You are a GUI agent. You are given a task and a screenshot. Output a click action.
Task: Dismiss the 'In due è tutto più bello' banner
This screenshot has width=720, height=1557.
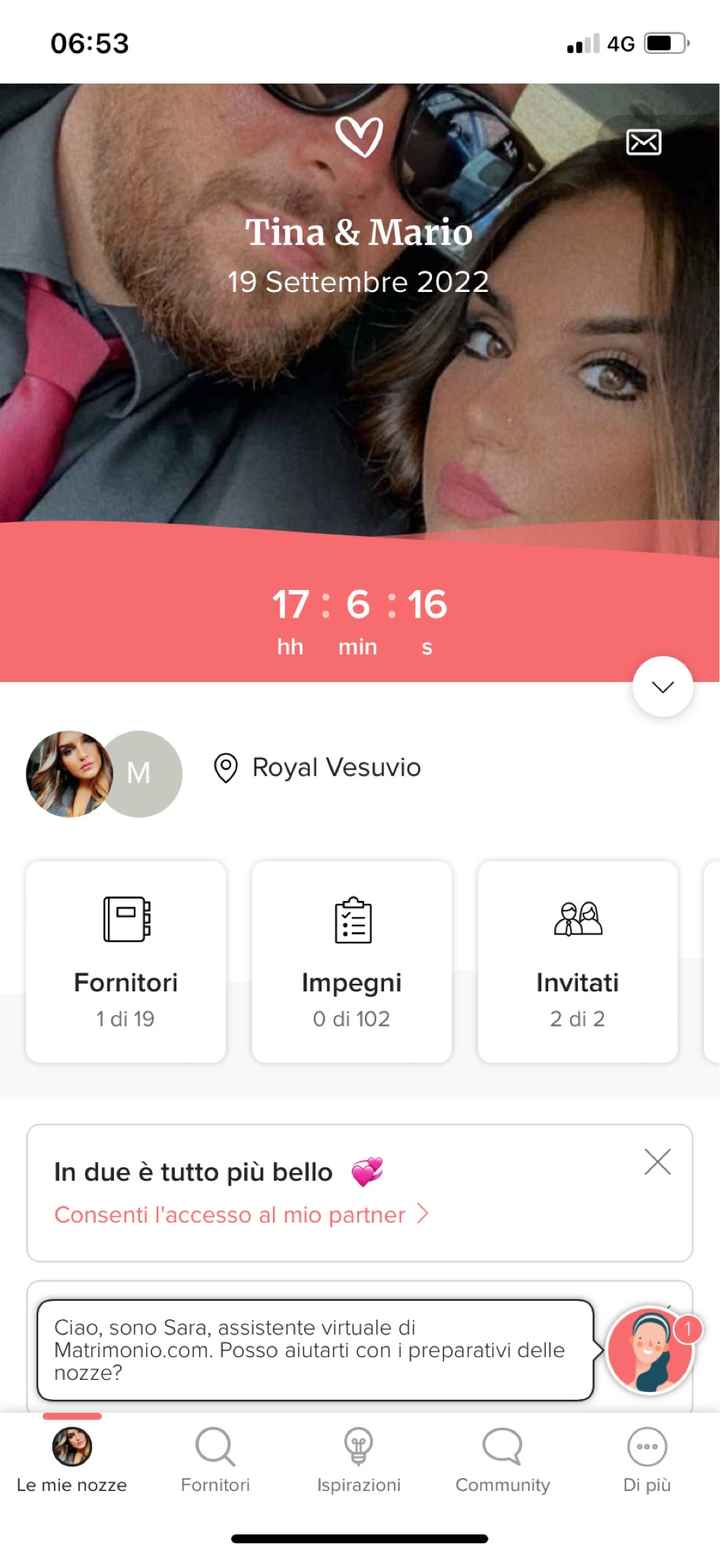tap(657, 1160)
